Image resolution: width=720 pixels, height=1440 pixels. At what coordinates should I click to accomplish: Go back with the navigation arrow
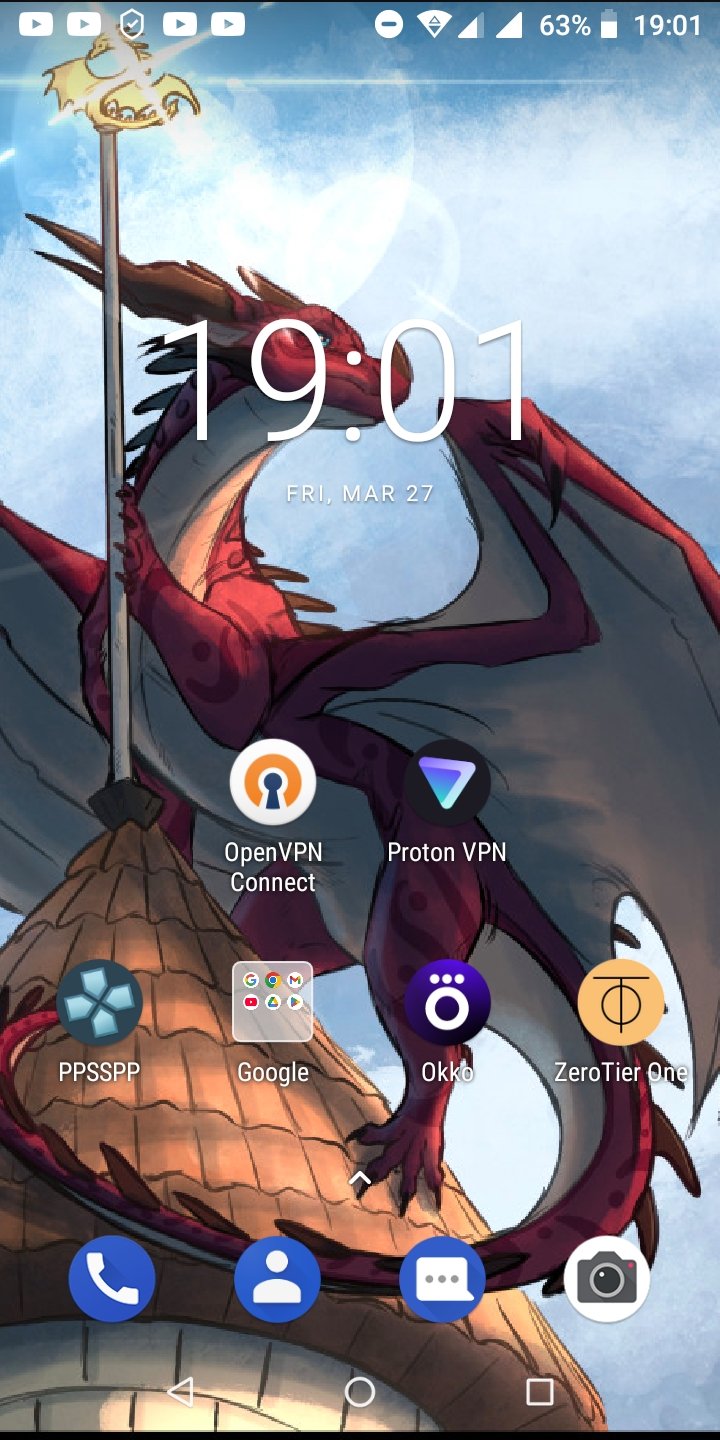pyautogui.click(x=181, y=1392)
